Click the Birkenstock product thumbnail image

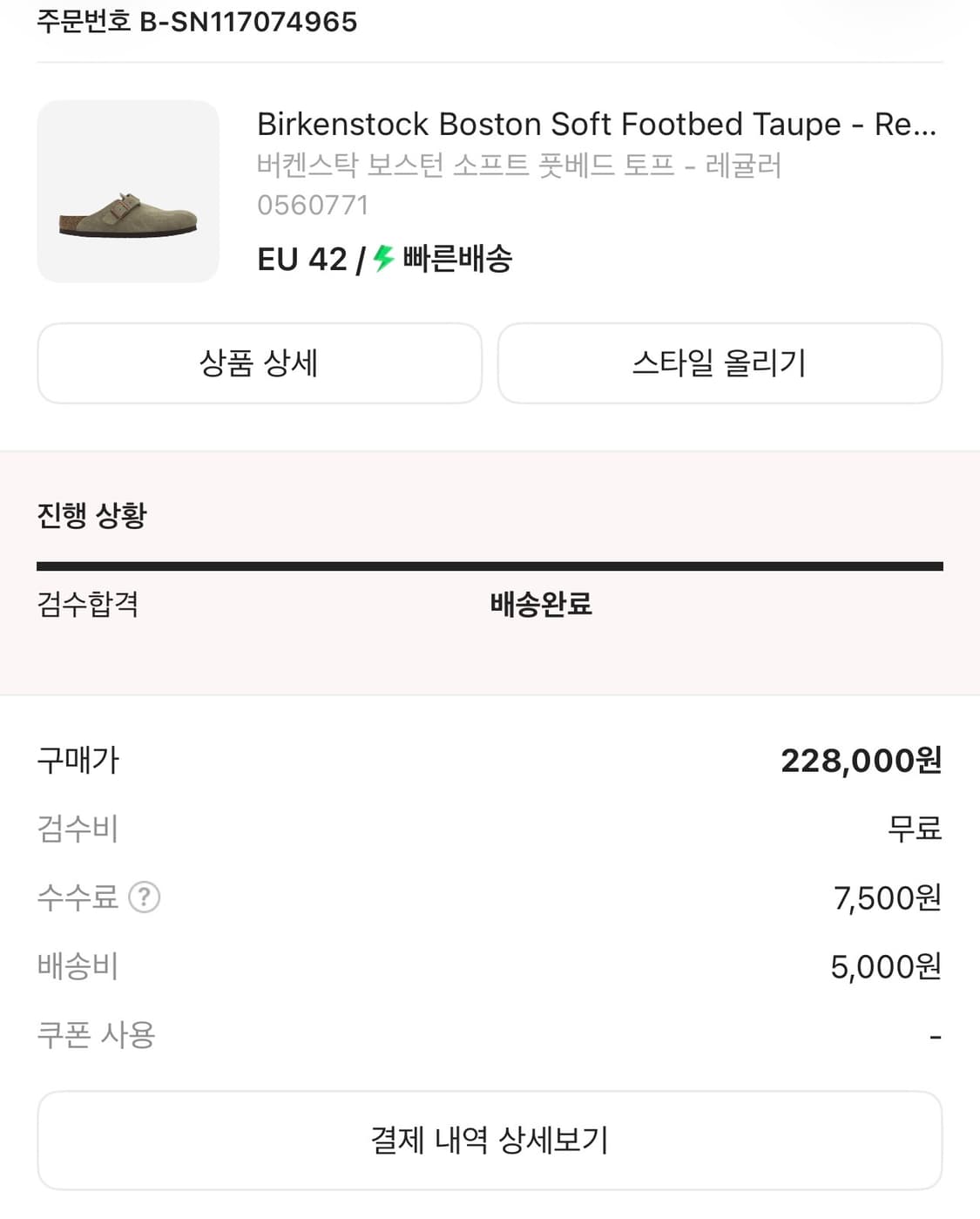click(127, 190)
